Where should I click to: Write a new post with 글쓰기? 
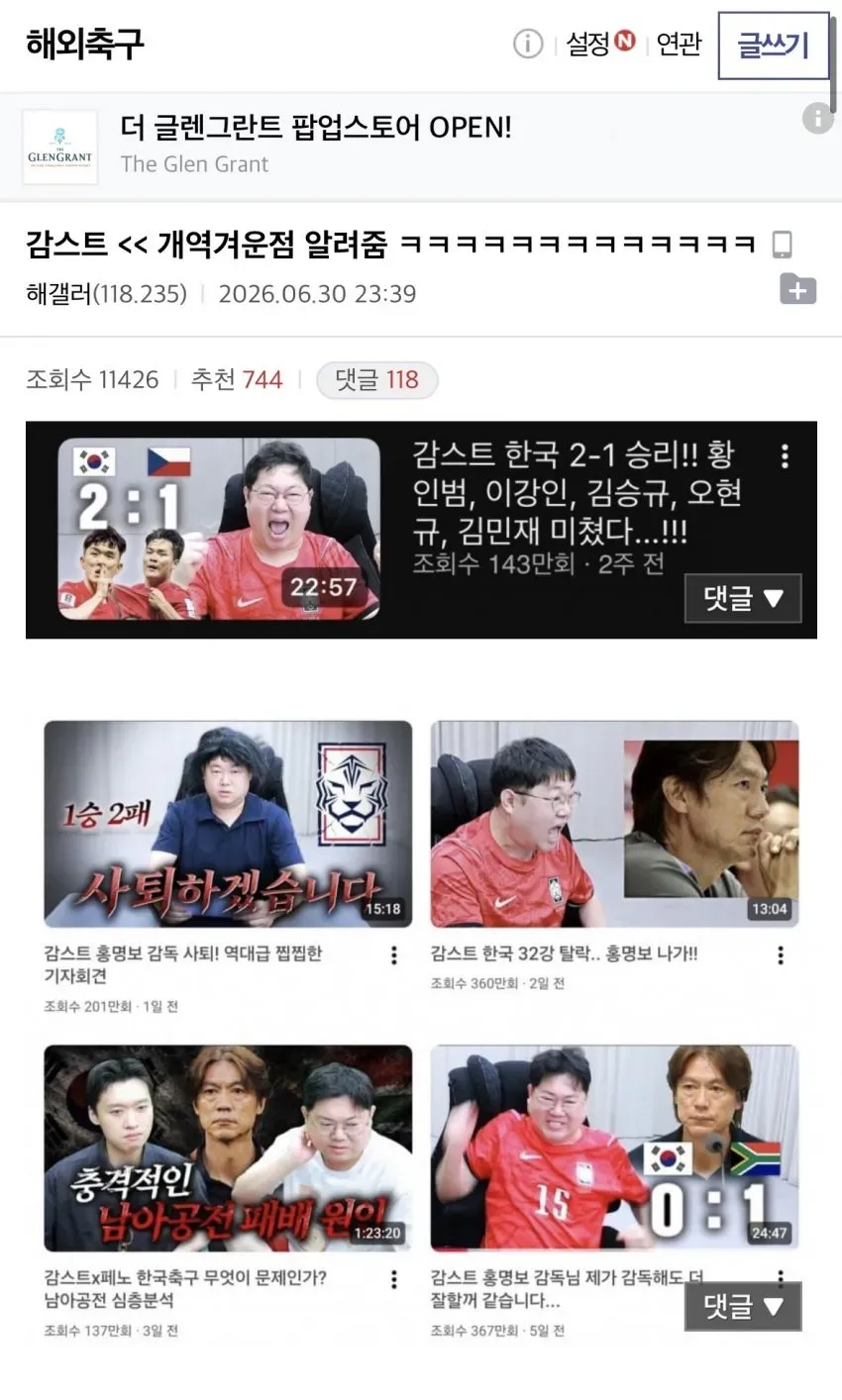(773, 46)
